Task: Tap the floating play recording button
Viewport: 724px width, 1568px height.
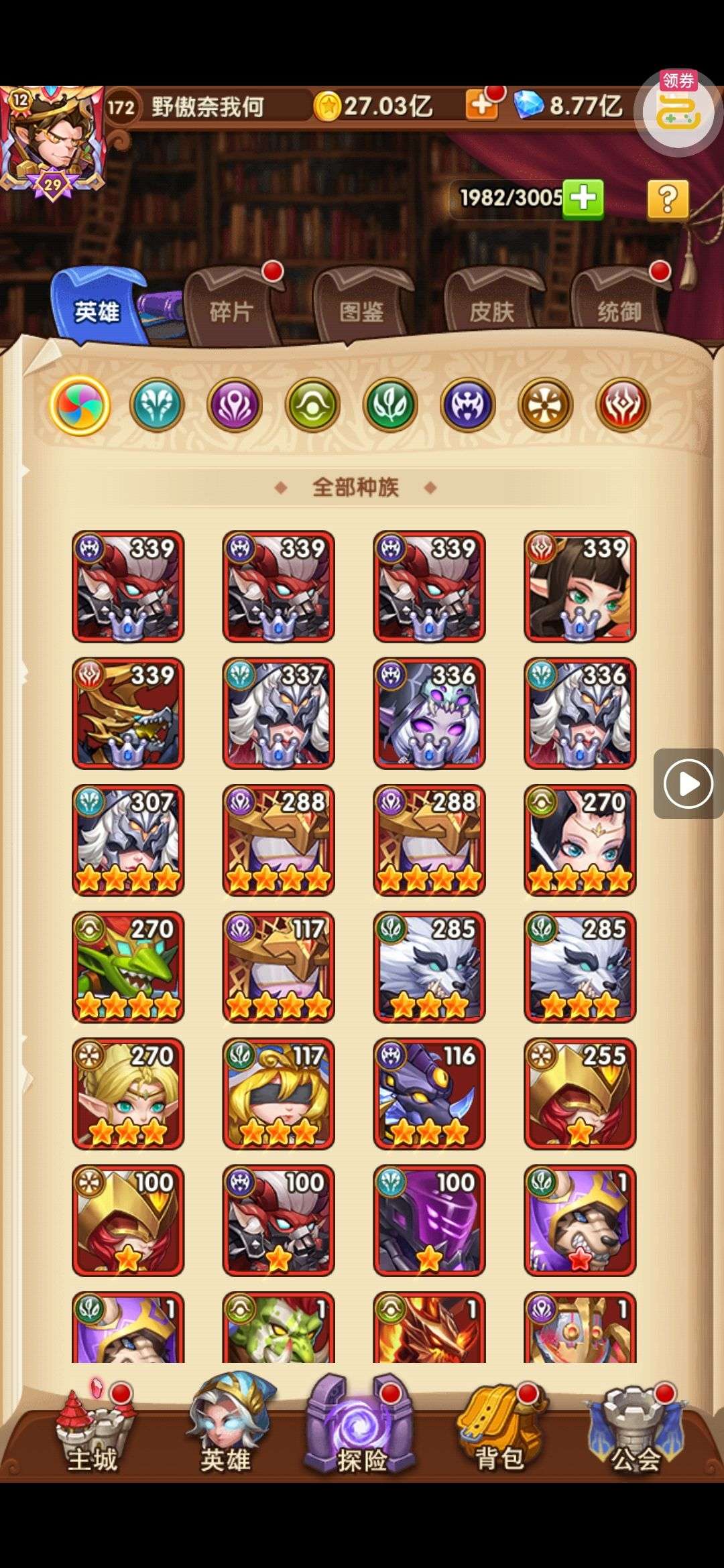Action: pyautogui.click(x=688, y=783)
